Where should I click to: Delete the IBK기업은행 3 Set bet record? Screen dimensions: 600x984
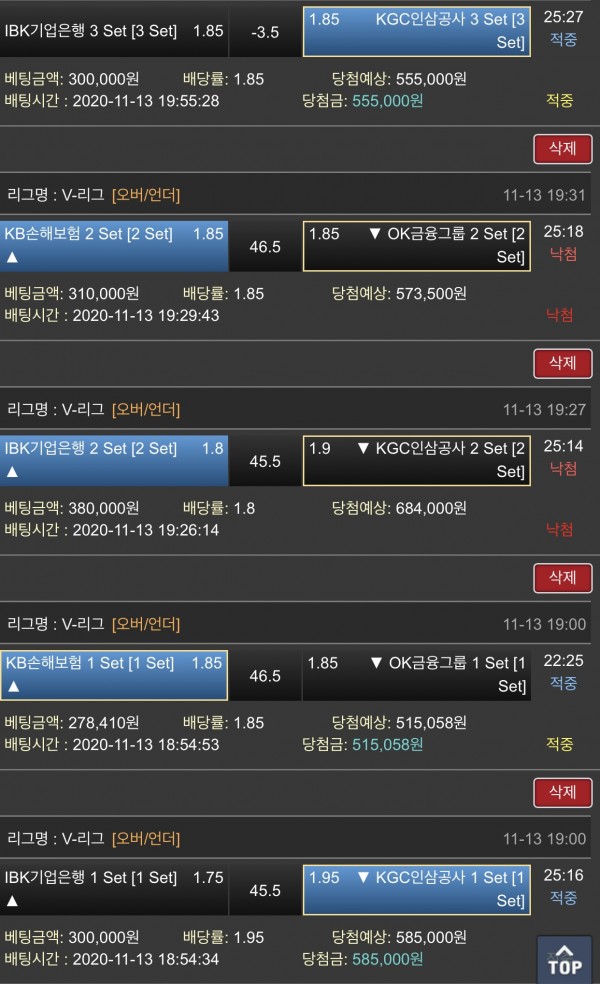pyautogui.click(x=563, y=149)
